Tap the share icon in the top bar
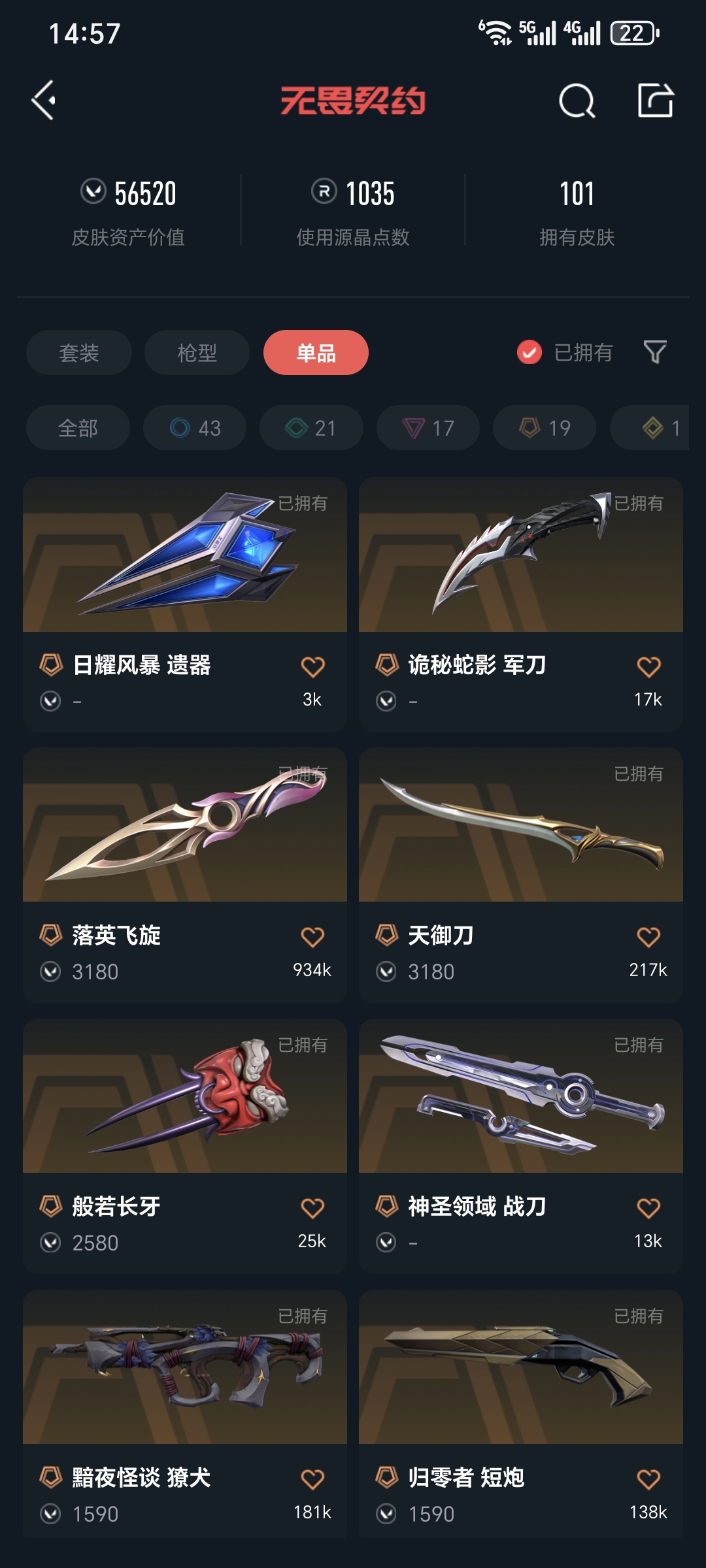 tap(655, 101)
